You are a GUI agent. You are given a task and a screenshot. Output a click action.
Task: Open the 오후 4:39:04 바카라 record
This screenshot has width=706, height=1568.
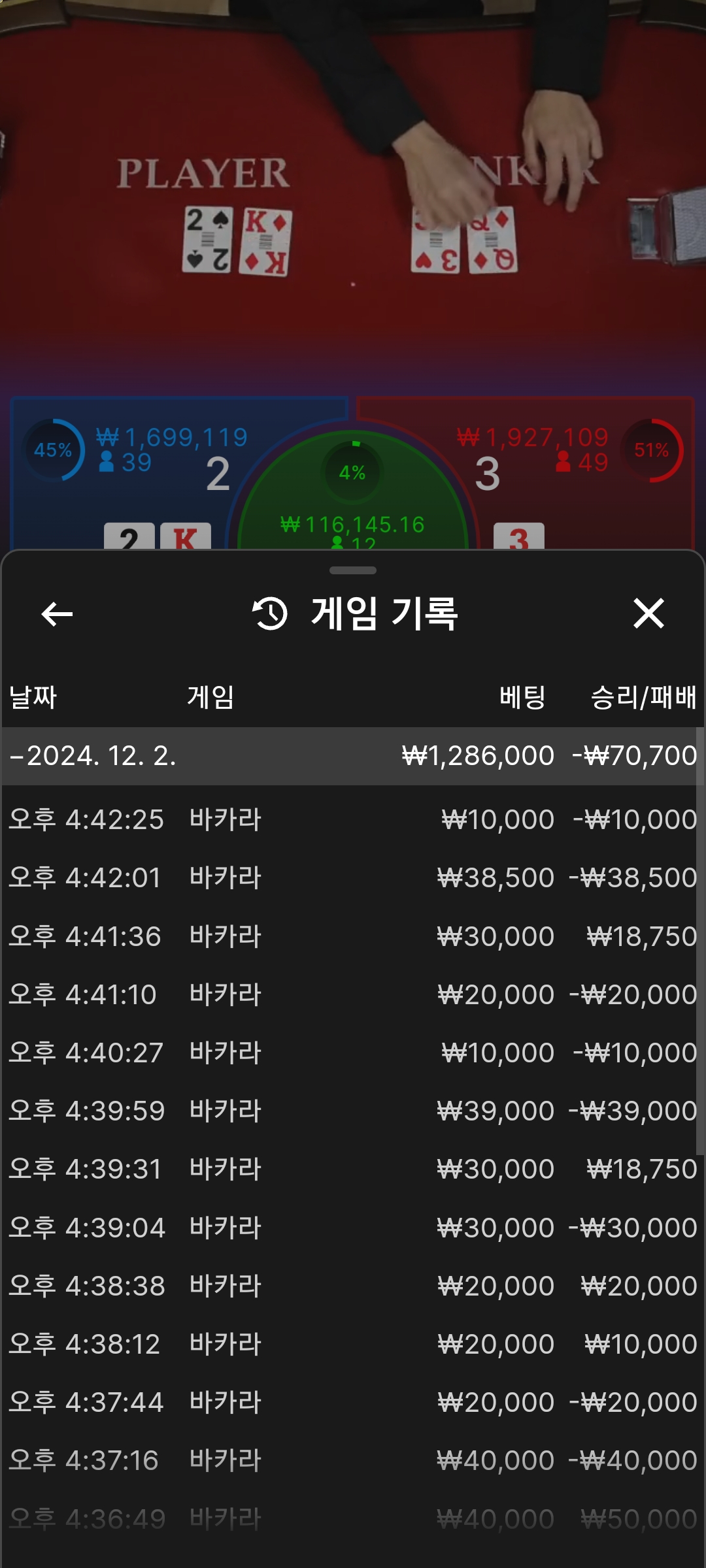(x=350, y=1228)
